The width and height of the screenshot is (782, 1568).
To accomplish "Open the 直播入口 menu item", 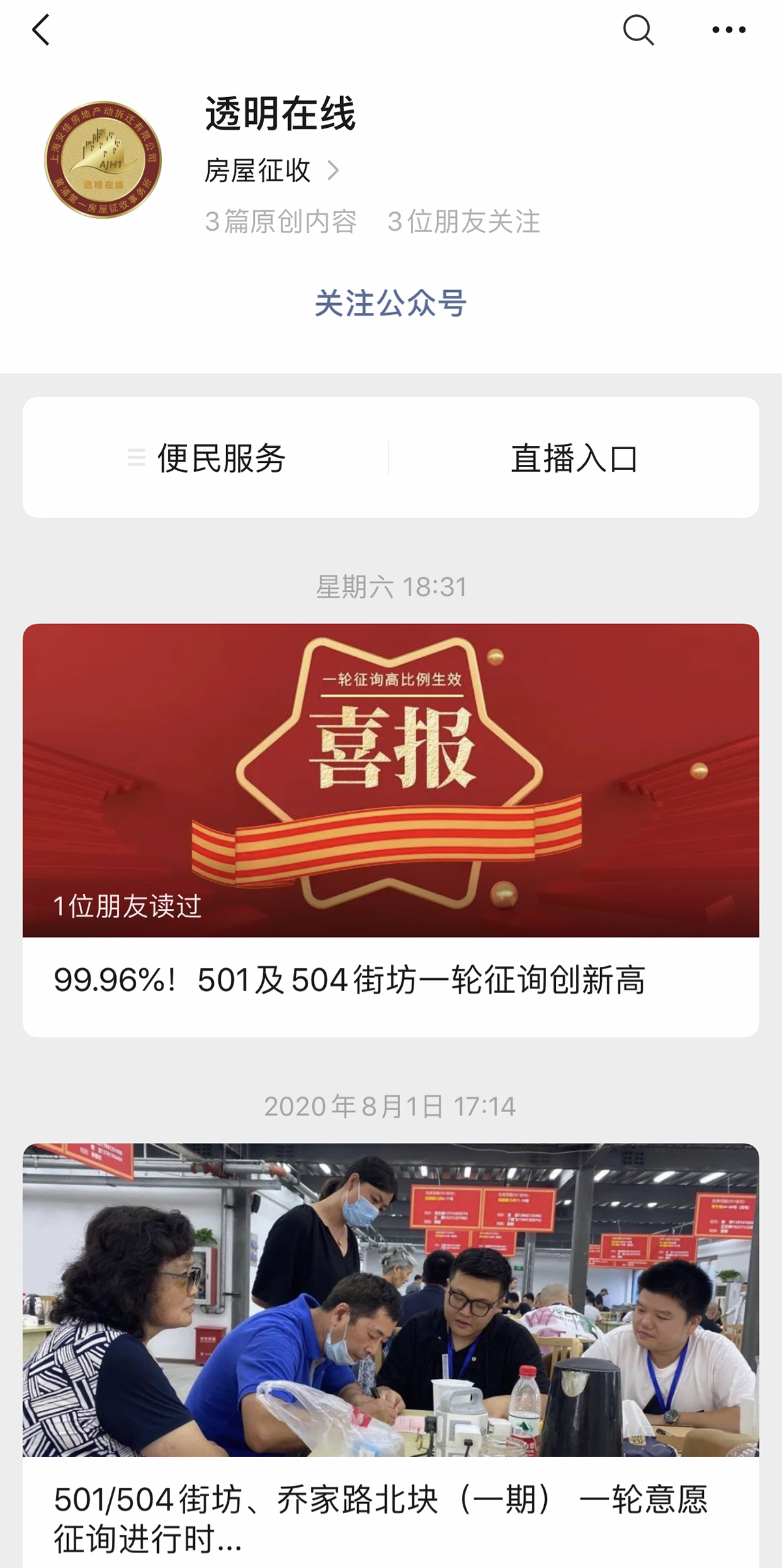I will click(573, 458).
